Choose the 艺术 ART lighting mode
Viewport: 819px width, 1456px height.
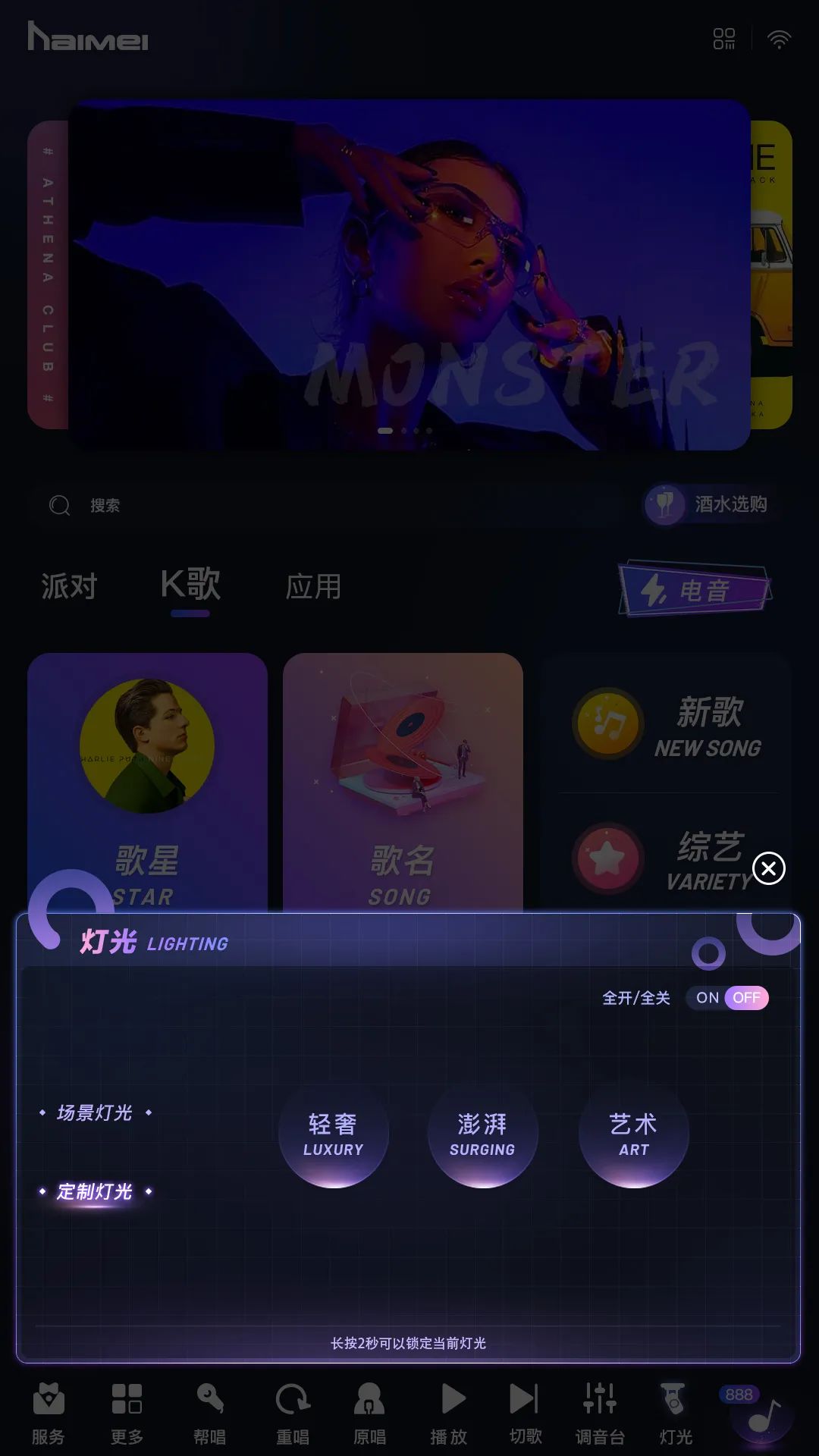[x=633, y=1134]
